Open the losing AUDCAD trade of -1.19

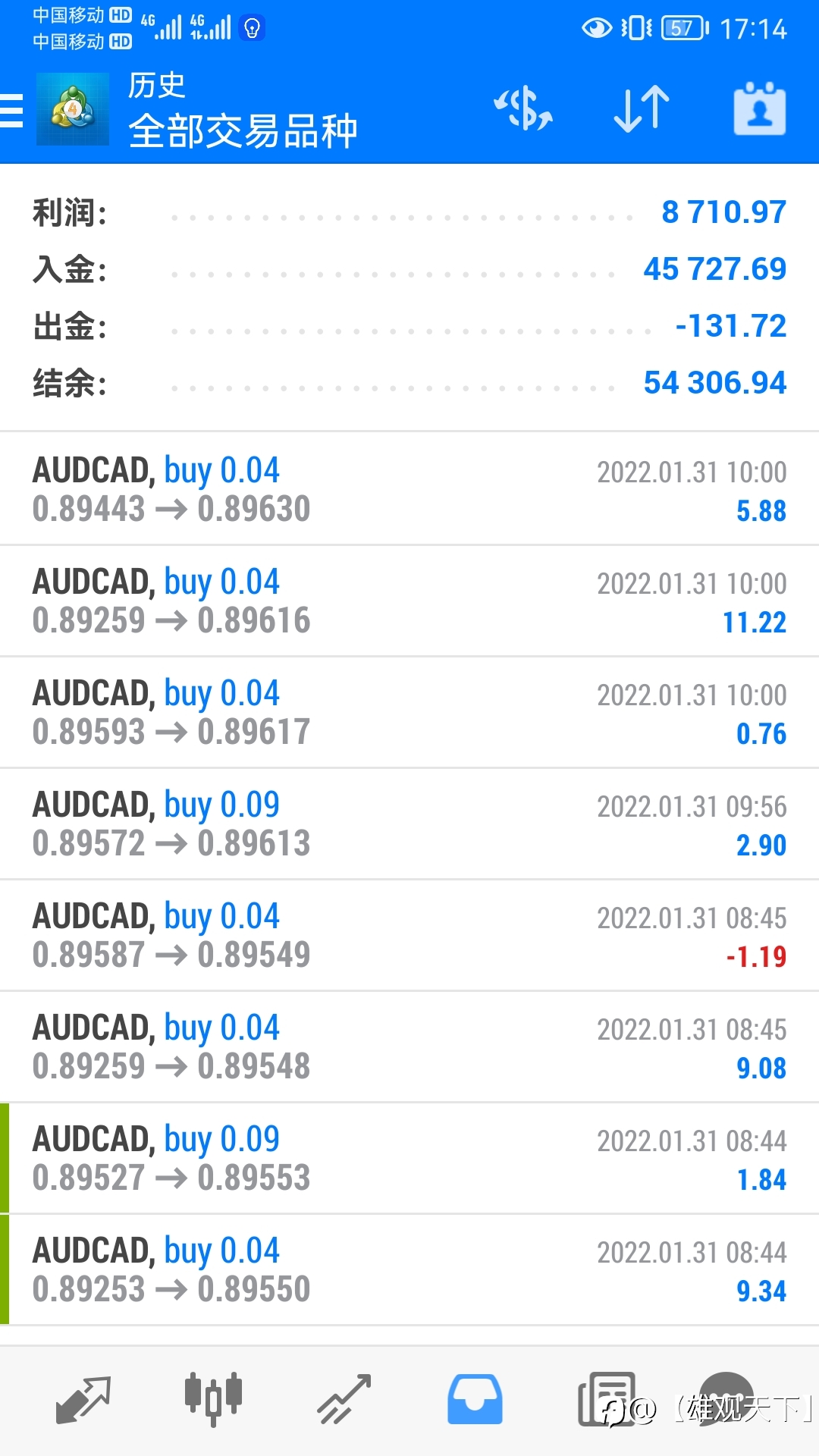(409, 935)
